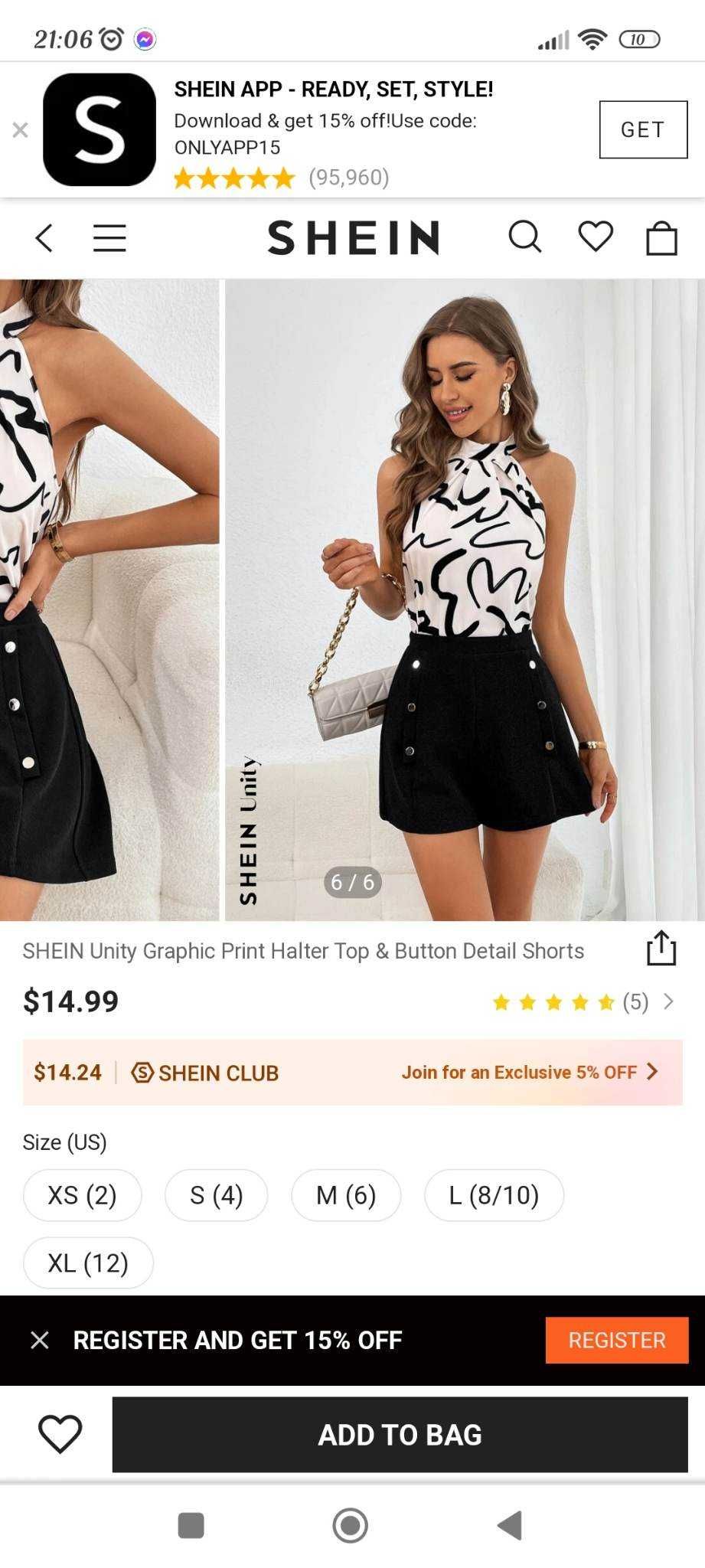Screen dimensions: 705x1568
Task: Pick size L (8/10)
Action: point(494,1195)
